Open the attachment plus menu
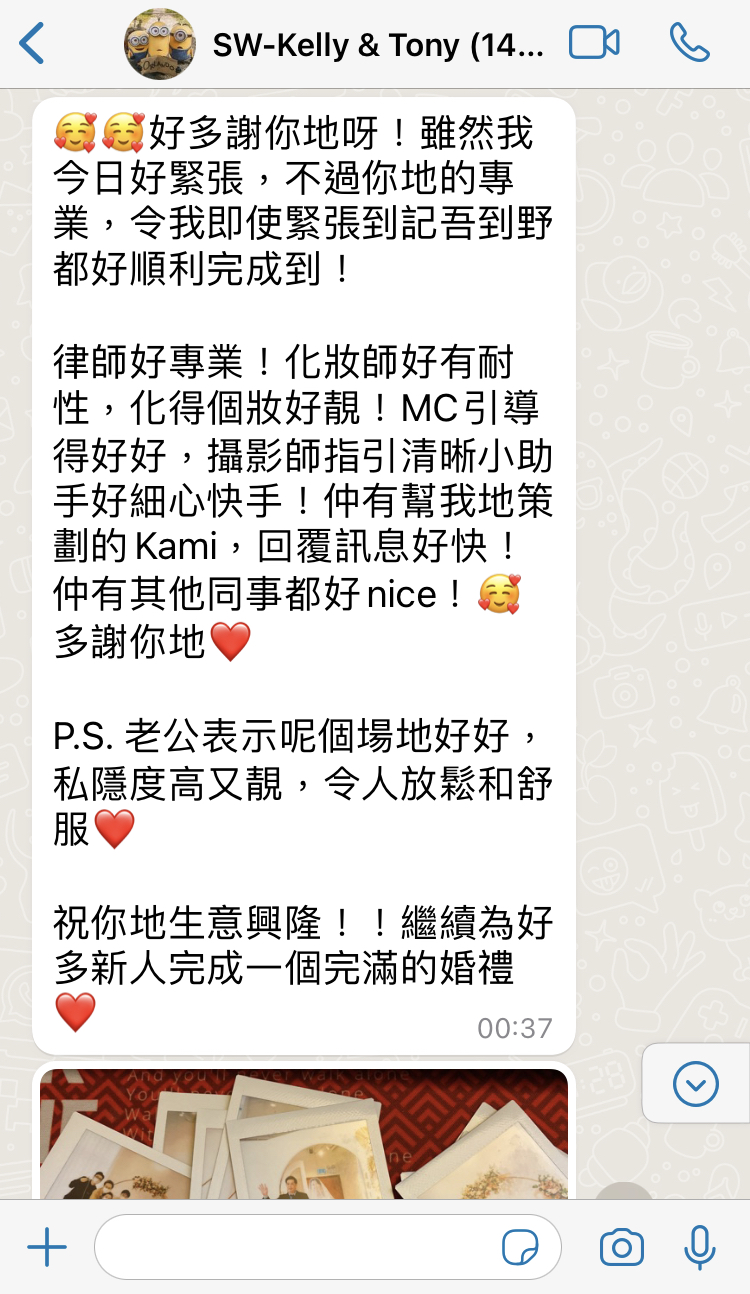The image size is (750, 1294). [x=46, y=1247]
